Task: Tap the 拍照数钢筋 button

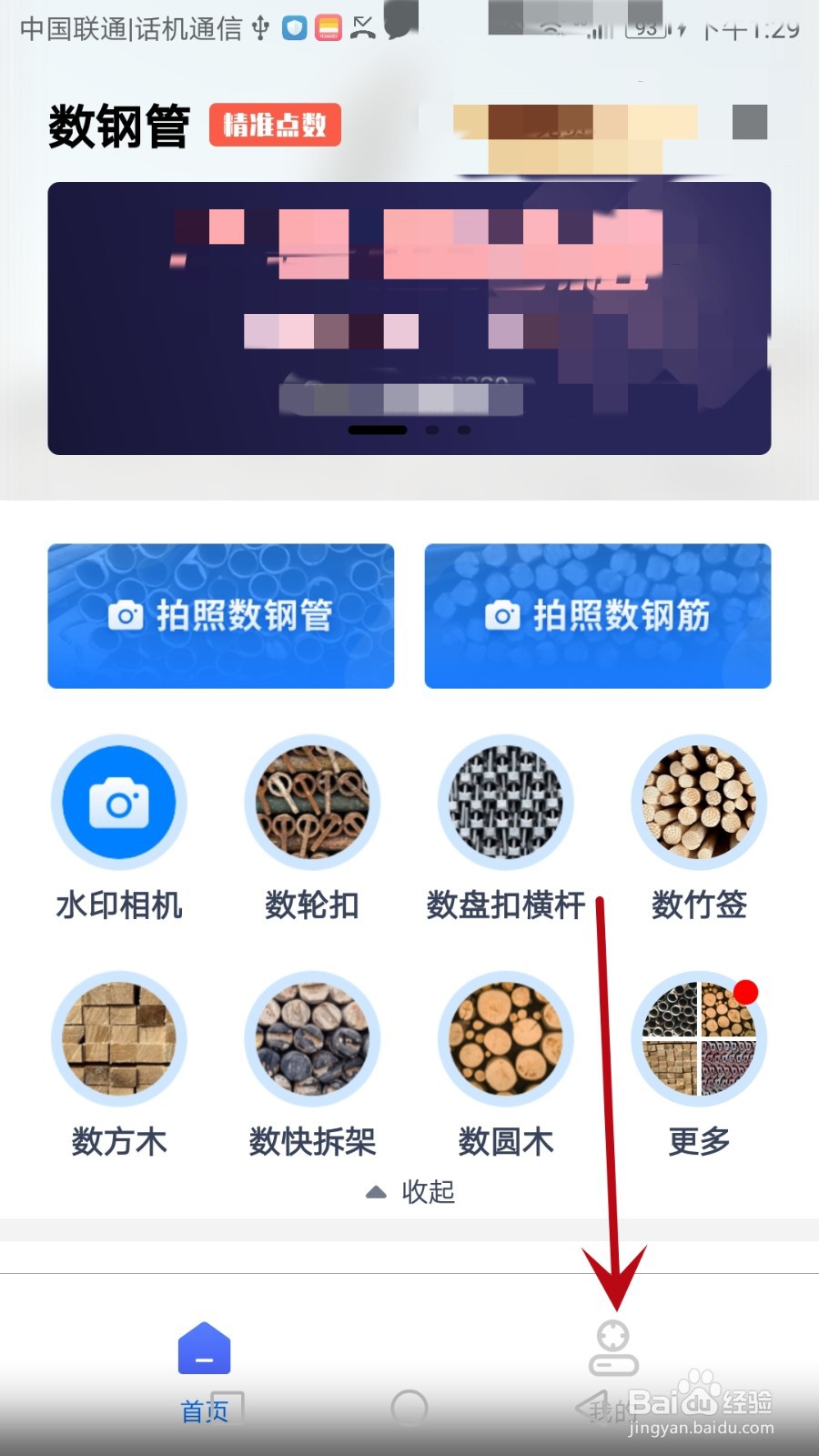Action: [x=597, y=615]
